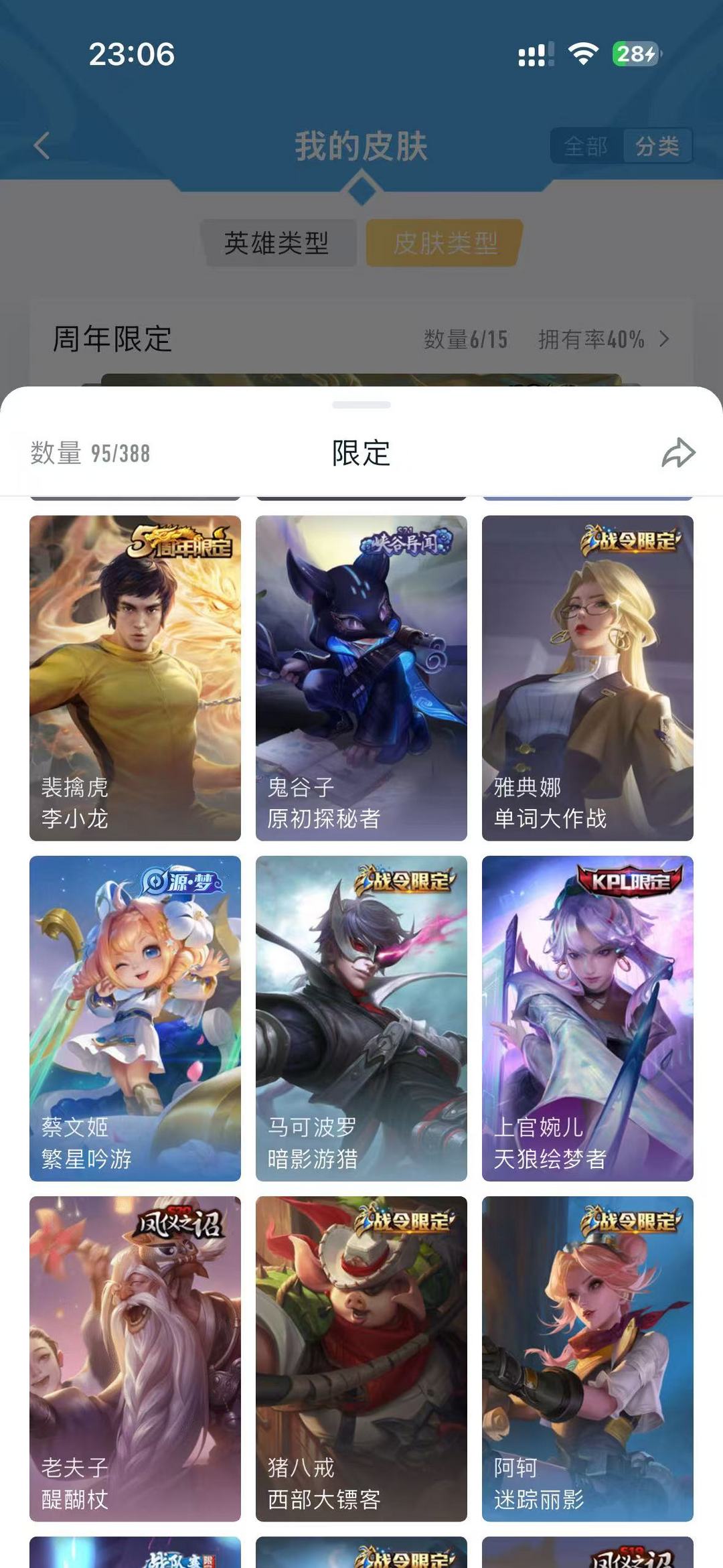Open the 蔡文姬 繁星吟游 skin card
723x1568 pixels.
tap(135, 1018)
